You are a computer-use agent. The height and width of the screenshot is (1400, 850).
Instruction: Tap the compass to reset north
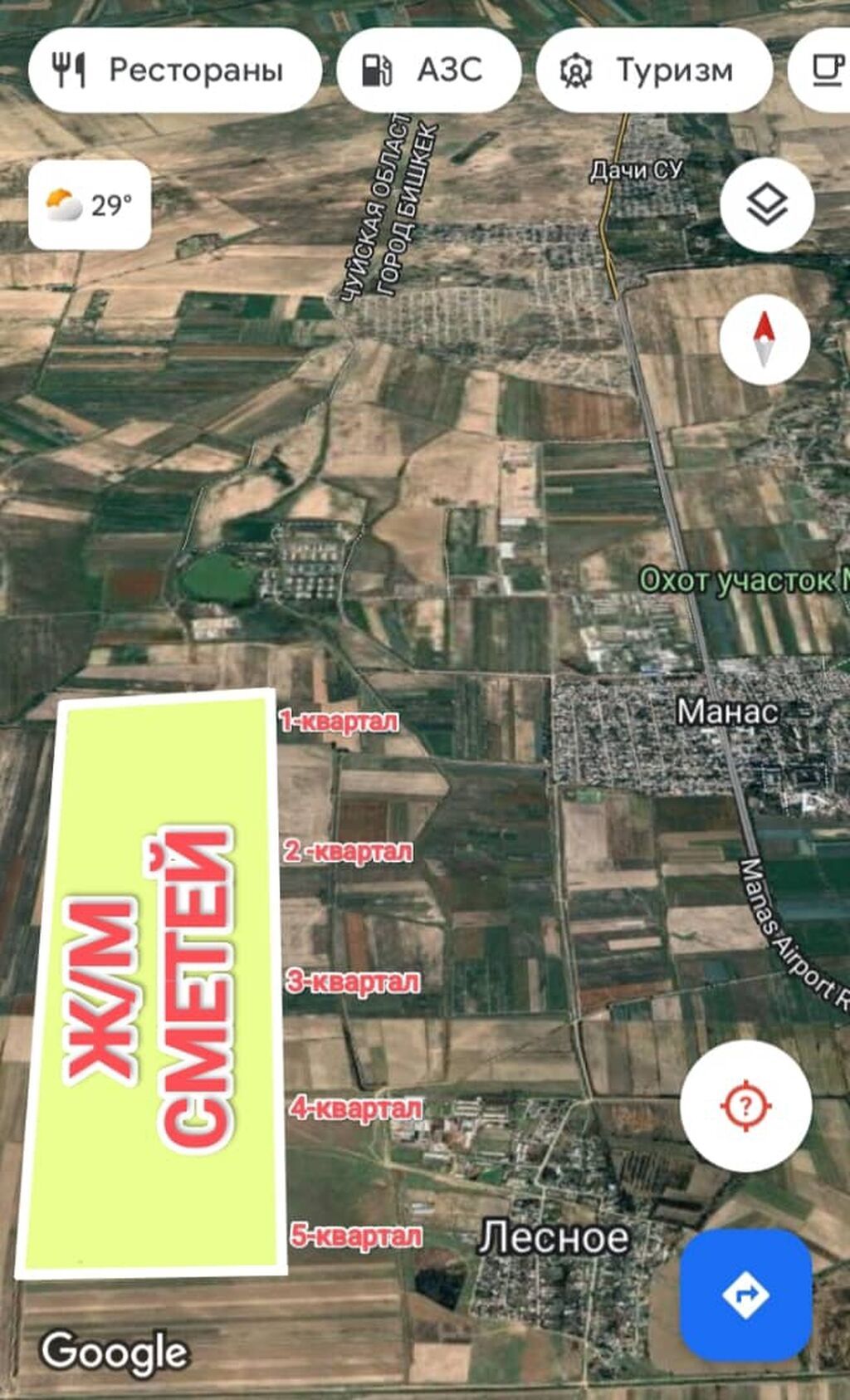(765, 340)
